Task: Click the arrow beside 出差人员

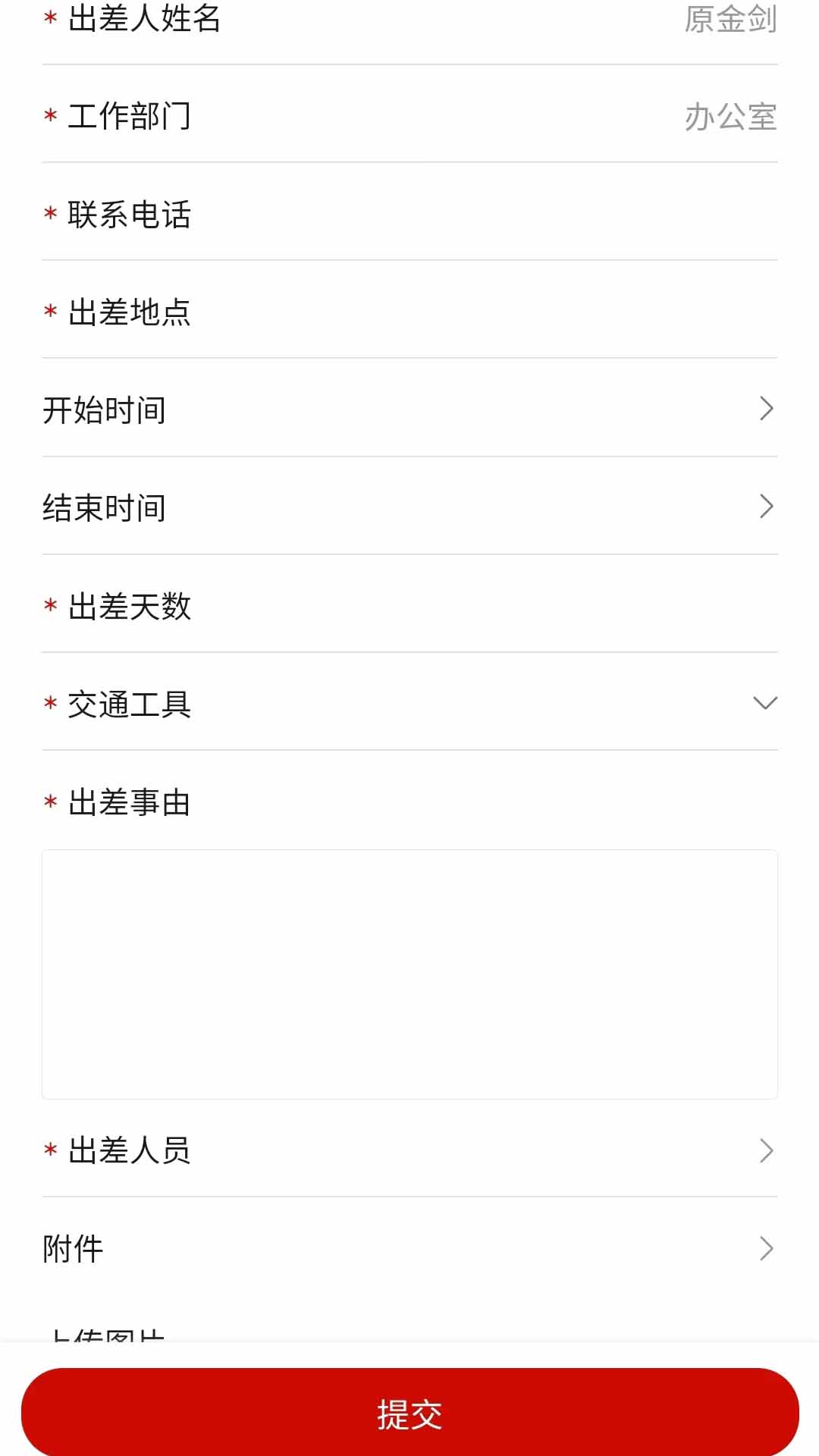Action: [x=767, y=1151]
